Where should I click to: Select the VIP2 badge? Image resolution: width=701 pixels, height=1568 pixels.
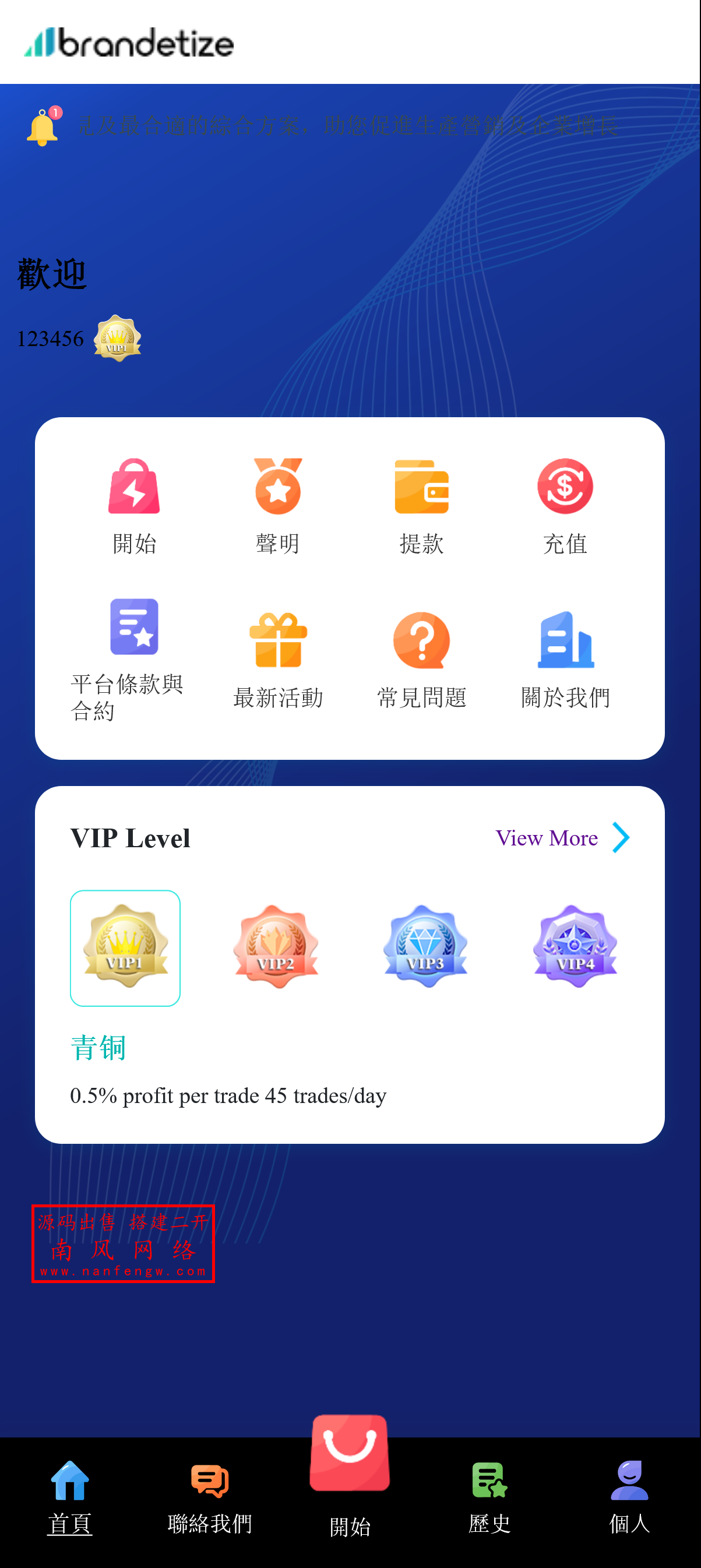coord(276,946)
